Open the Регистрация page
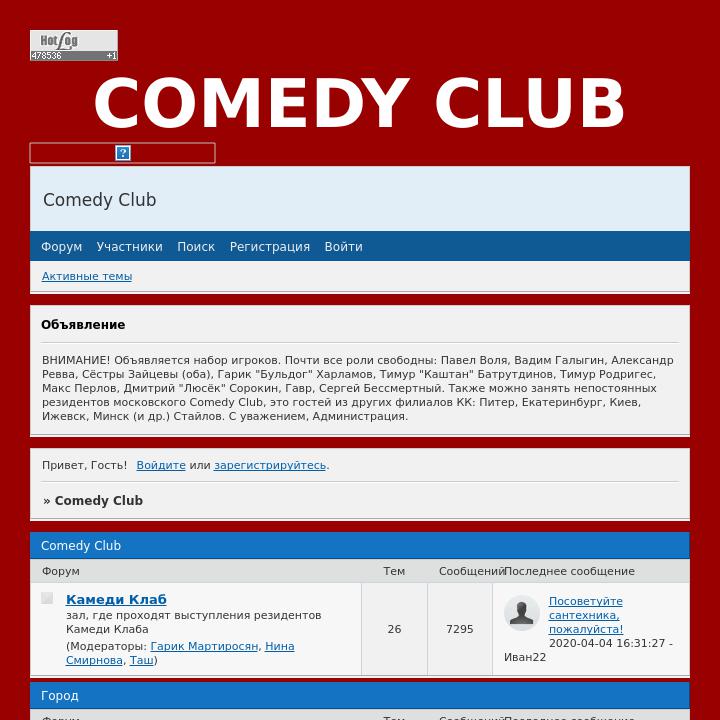Screen dimensions: 720x720 (269, 247)
